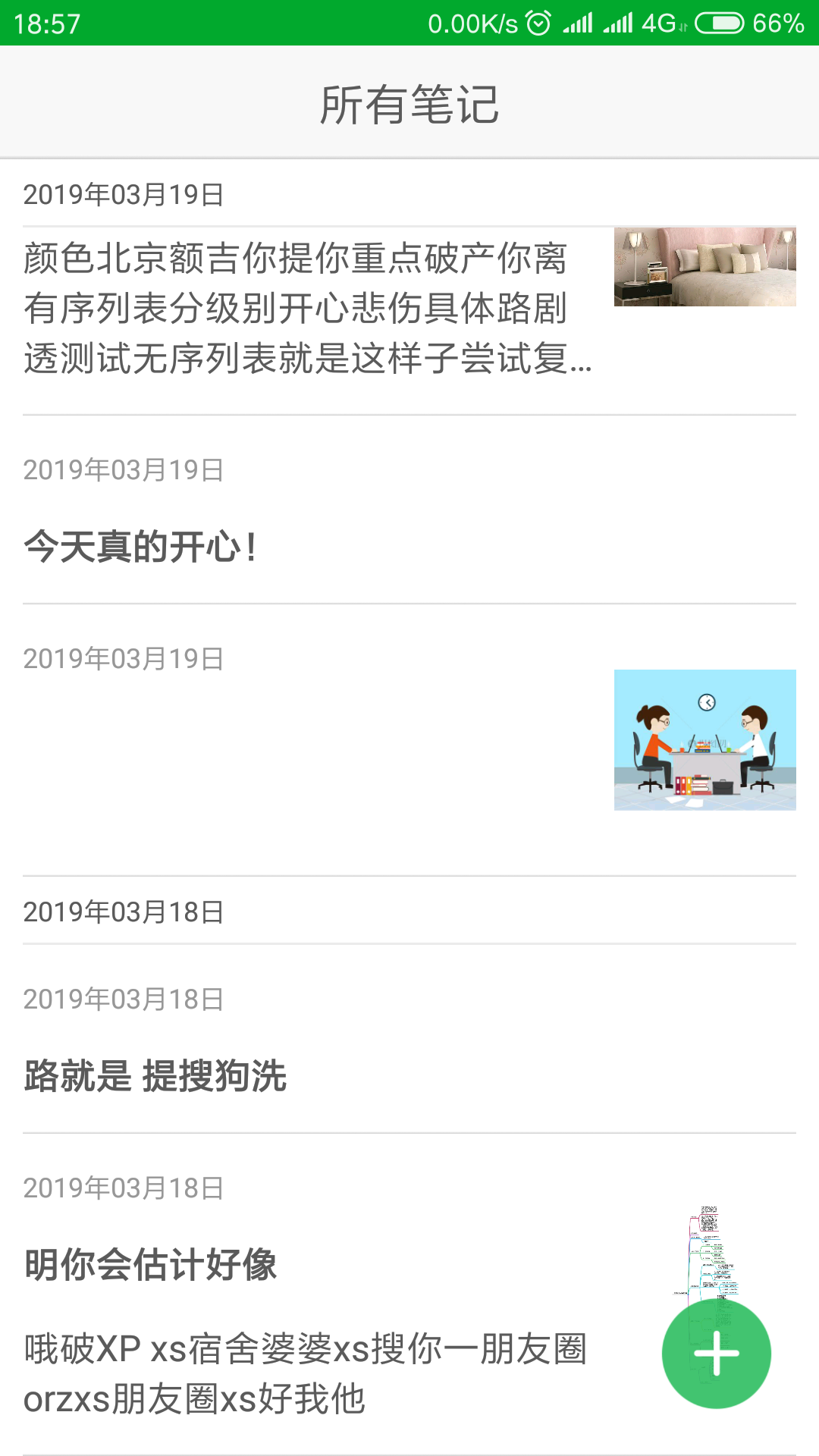Create a new note with the plus button
The height and width of the screenshot is (1456, 819).
point(716,1354)
